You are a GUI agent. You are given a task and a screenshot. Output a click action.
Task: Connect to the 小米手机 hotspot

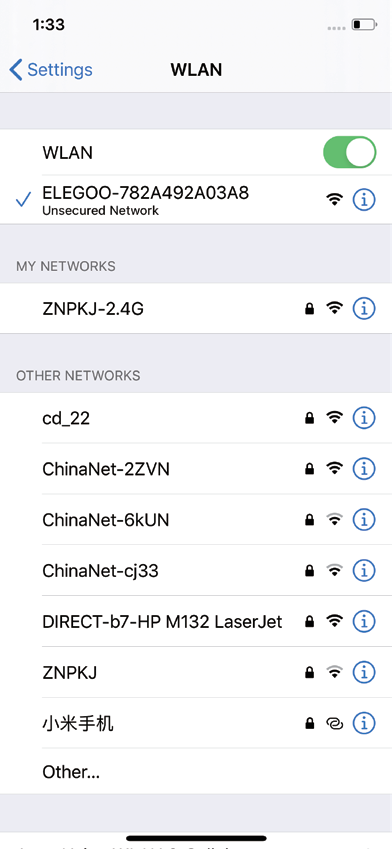(196, 723)
